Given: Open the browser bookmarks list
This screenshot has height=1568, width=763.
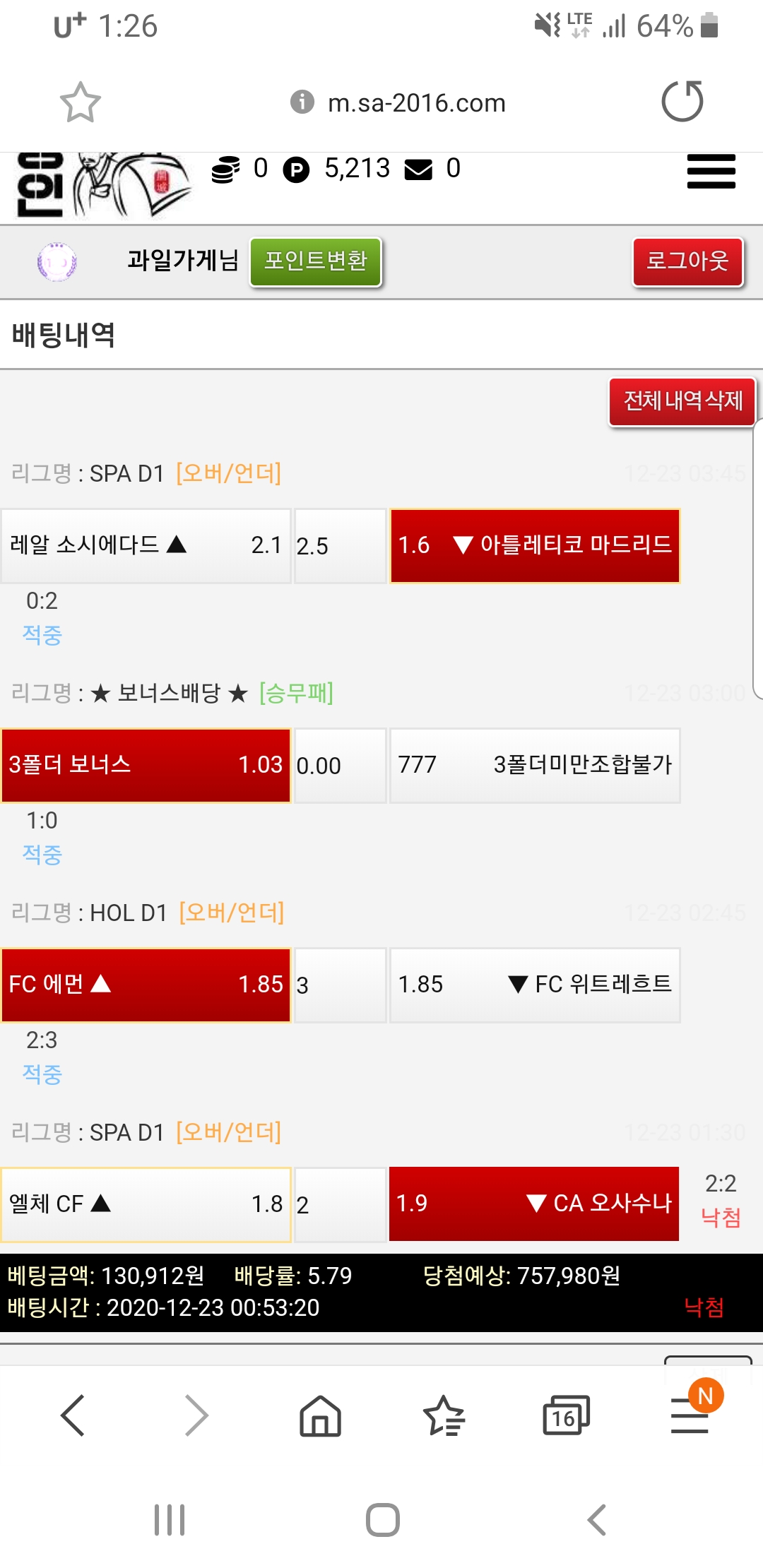Looking at the screenshot, I should (x=443, y=1415).
